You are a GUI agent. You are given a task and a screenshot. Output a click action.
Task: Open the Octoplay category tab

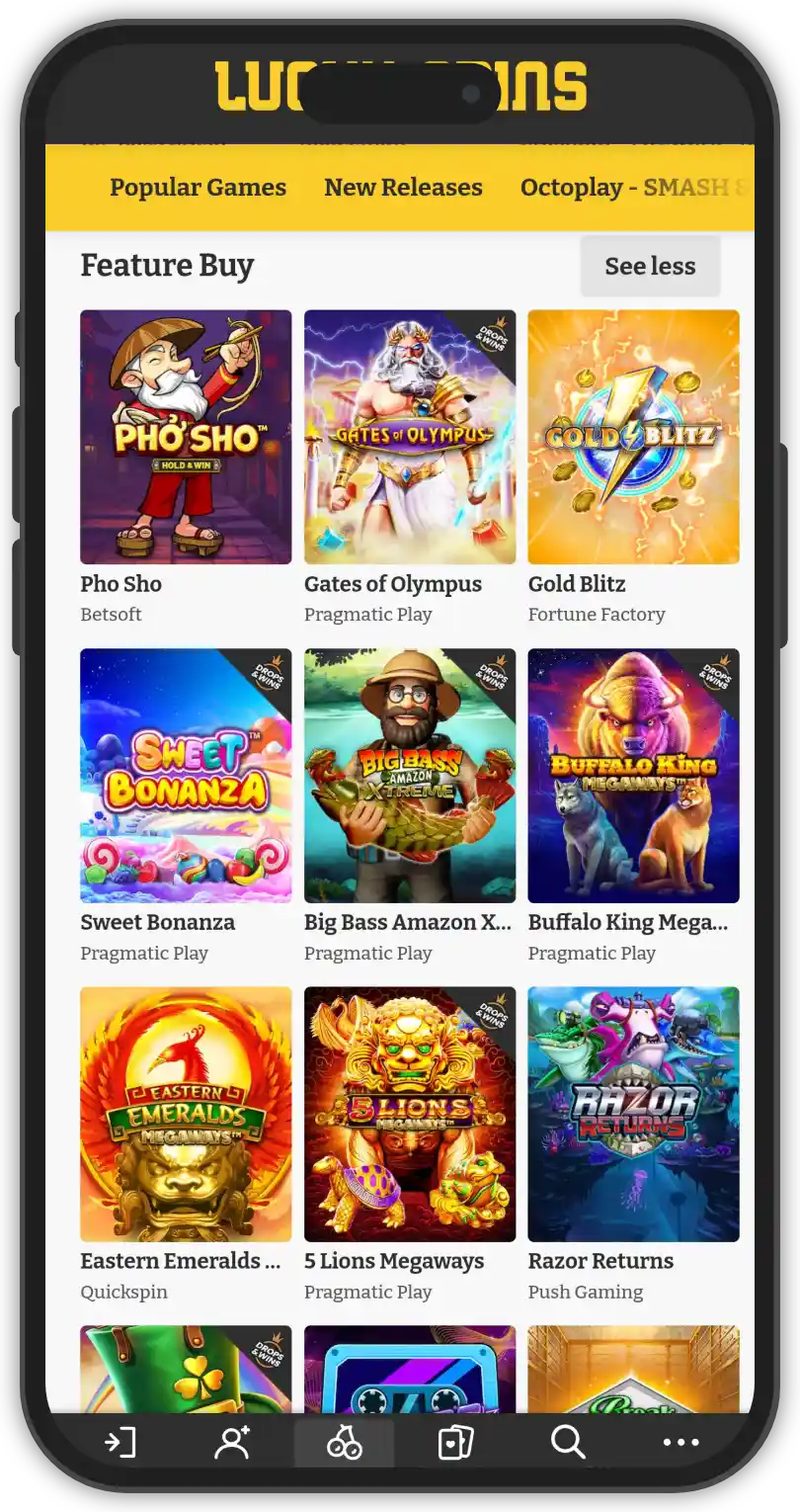pos(632,188)
